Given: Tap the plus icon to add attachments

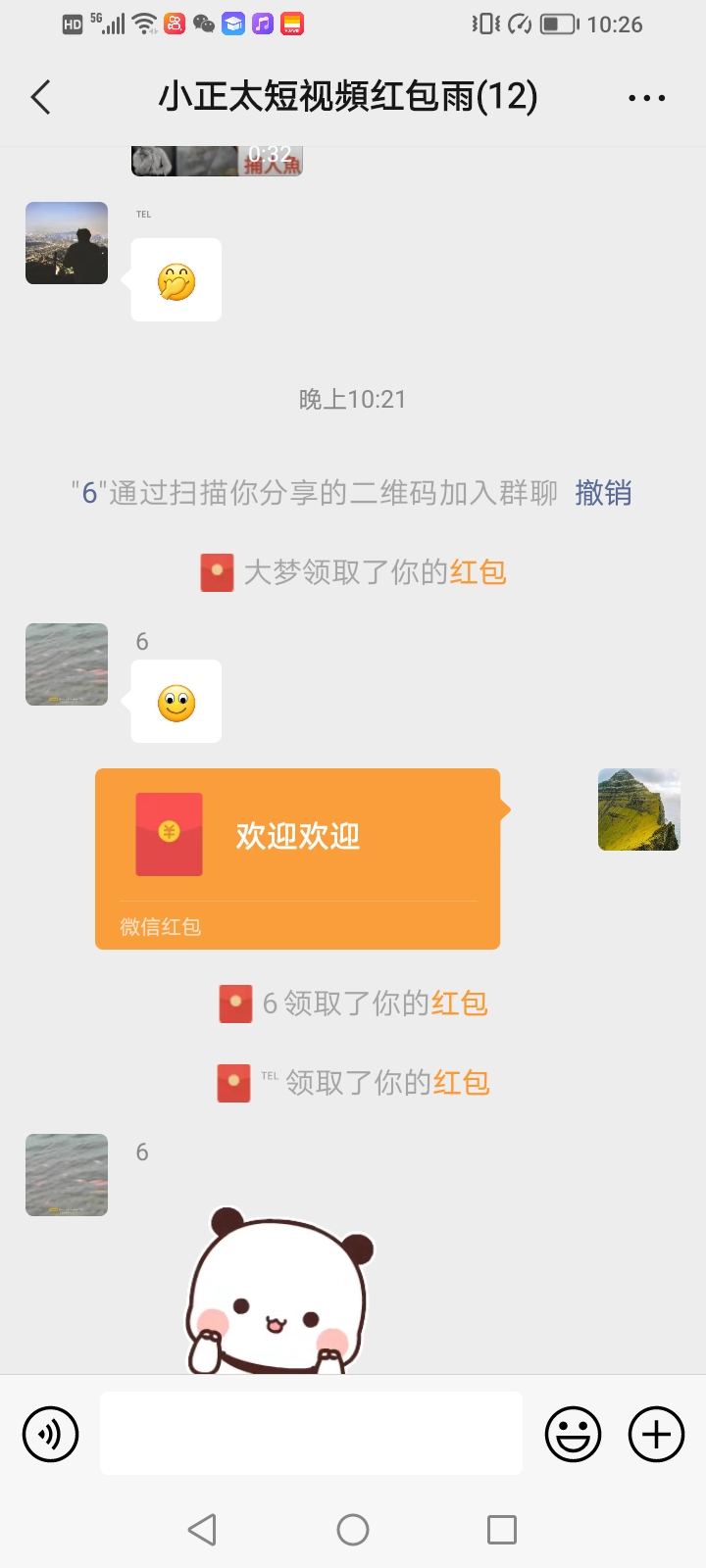Looking at the screenshot, I should tap(655, 1434).
